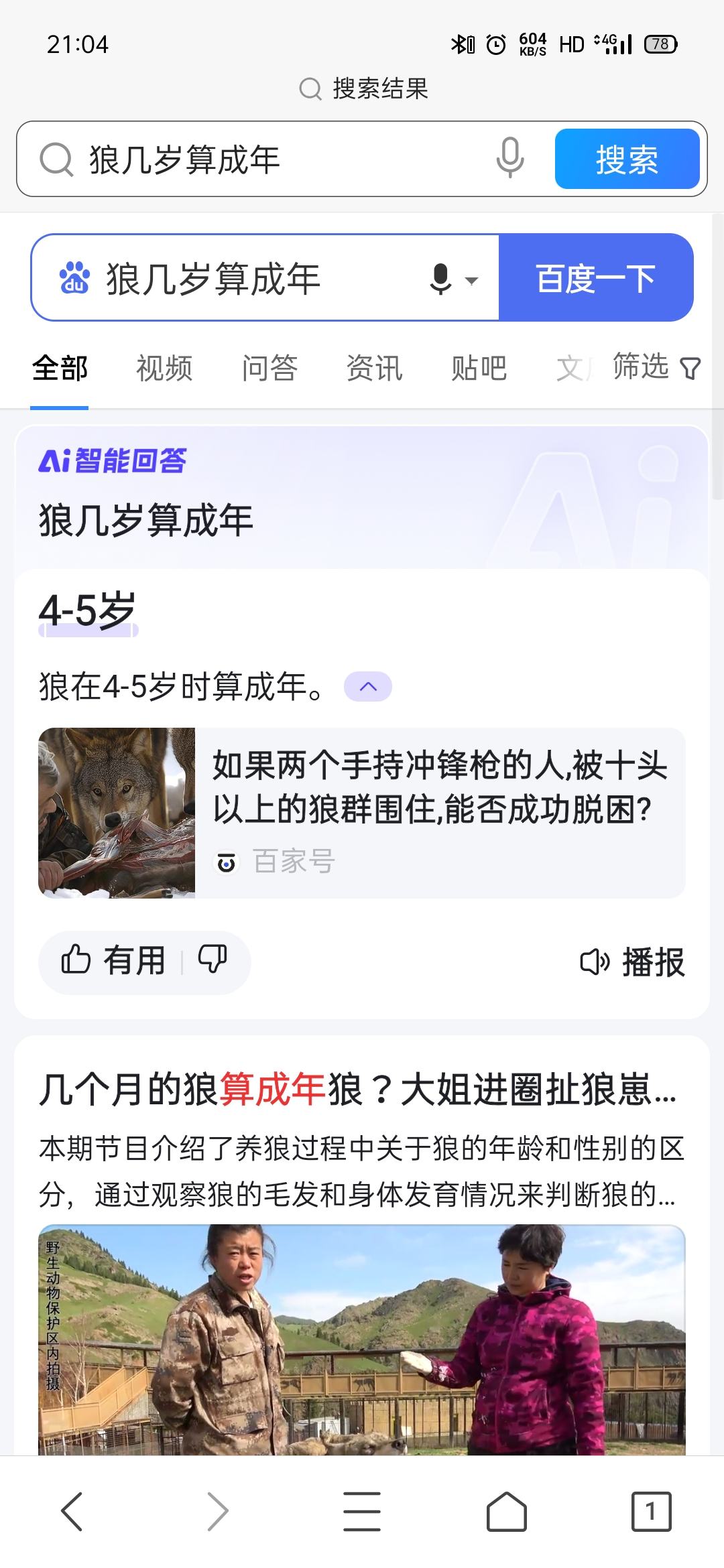
Task: Tap the blue 搜索 button
Action: point(627,159)
